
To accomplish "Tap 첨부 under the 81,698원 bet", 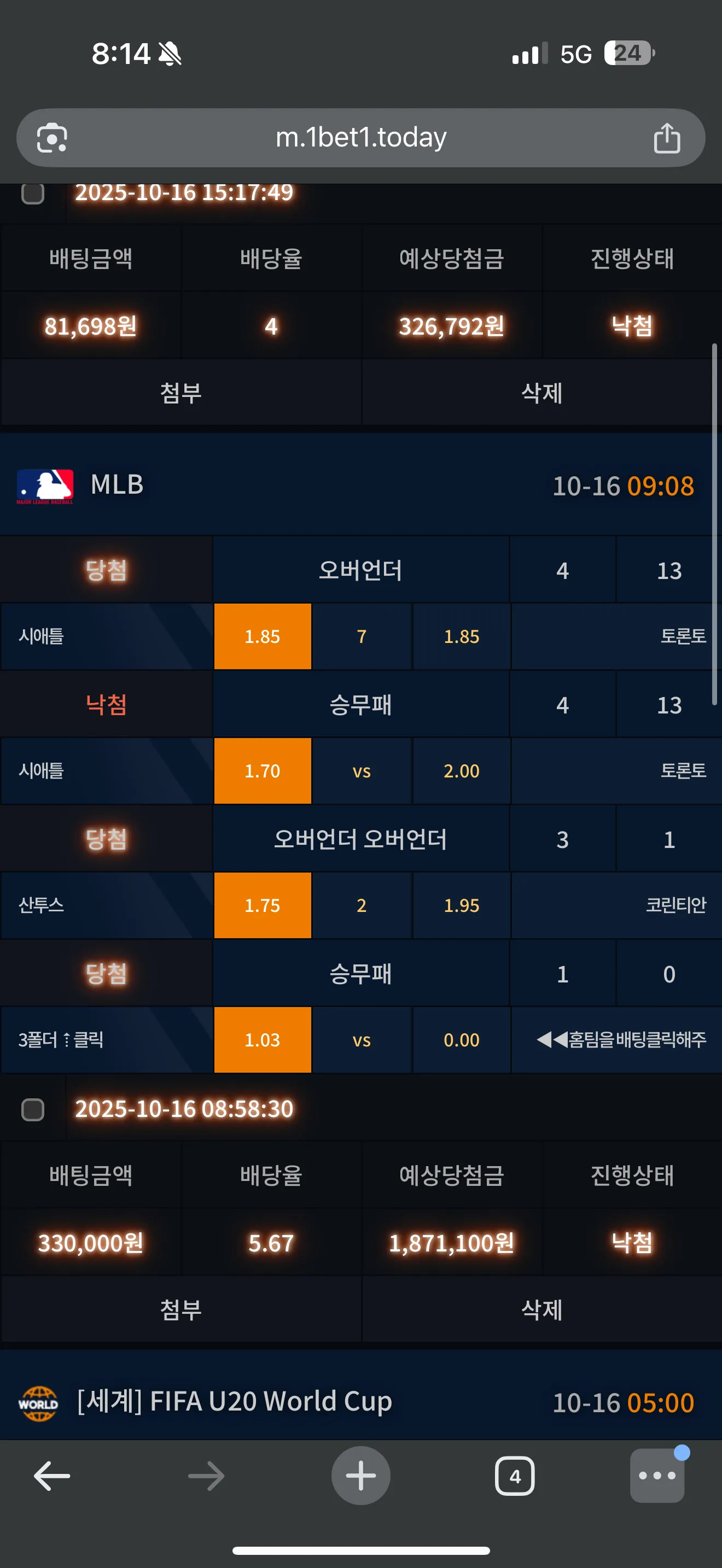I will point(181,393).
